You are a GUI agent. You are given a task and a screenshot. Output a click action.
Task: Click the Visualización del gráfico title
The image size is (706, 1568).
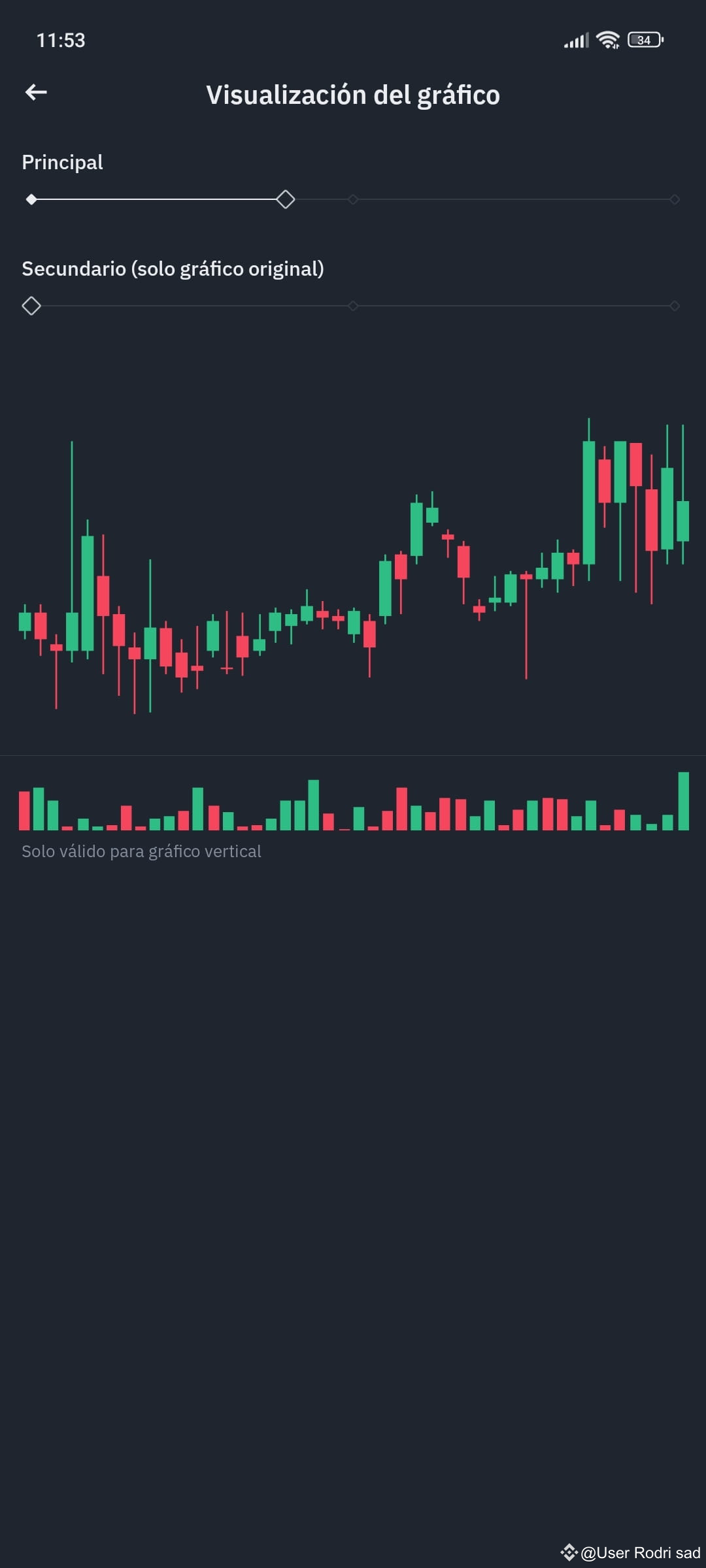(x=353, y=94)
